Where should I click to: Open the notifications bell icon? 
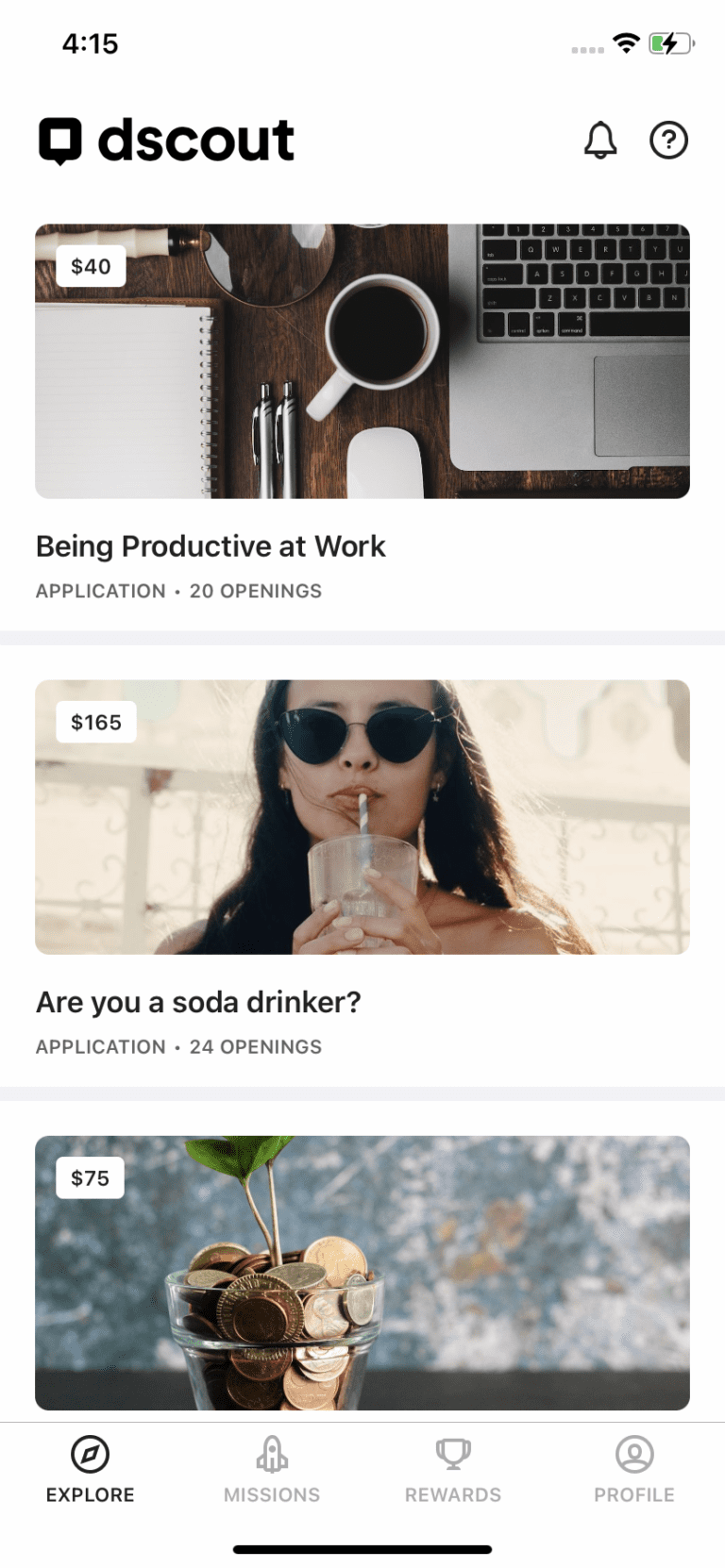600,140
